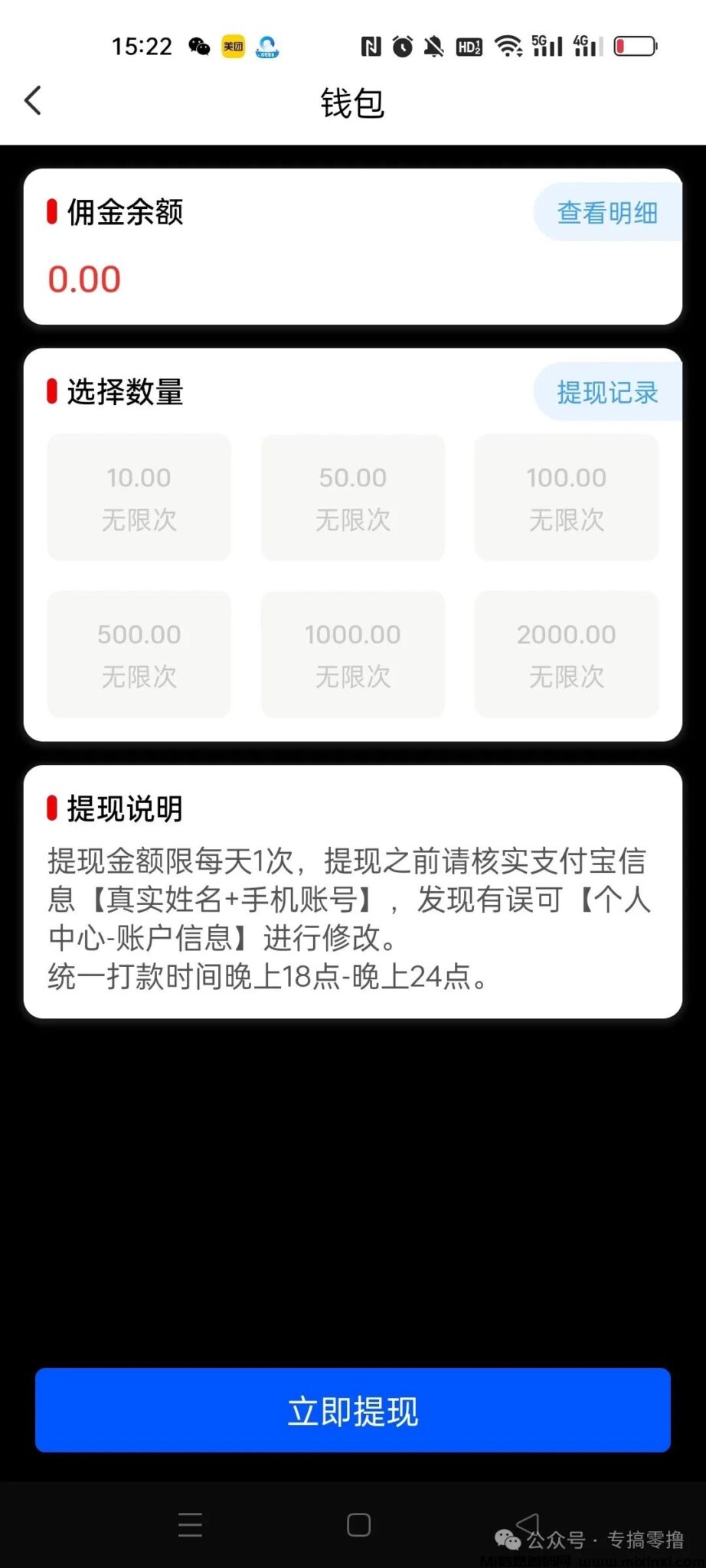Select the 10.00 withdrawal amount

[139, 498]
